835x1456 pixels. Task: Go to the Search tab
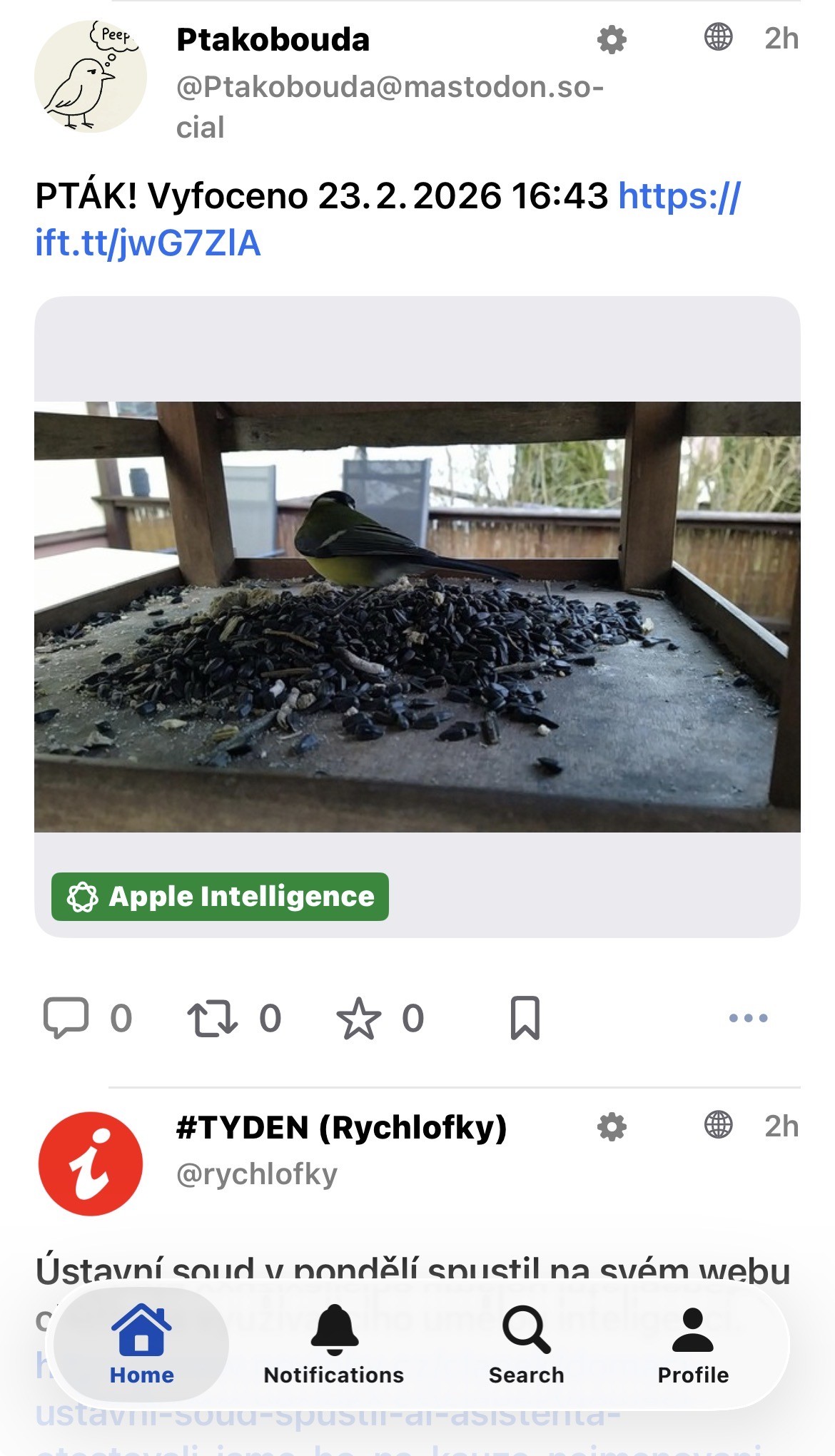coord(526,1345)
